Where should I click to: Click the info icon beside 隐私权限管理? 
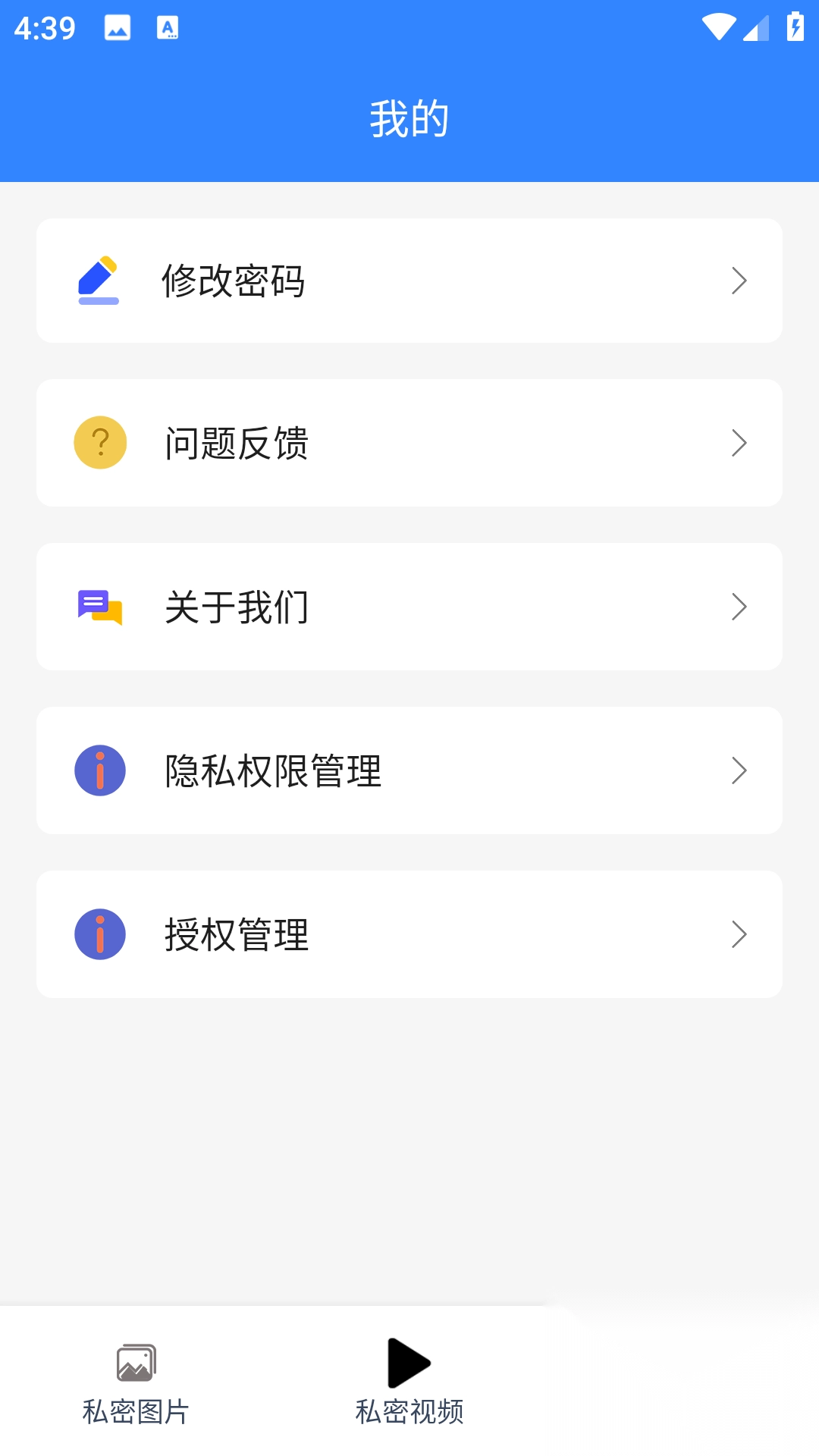click(x=99, y=770)
